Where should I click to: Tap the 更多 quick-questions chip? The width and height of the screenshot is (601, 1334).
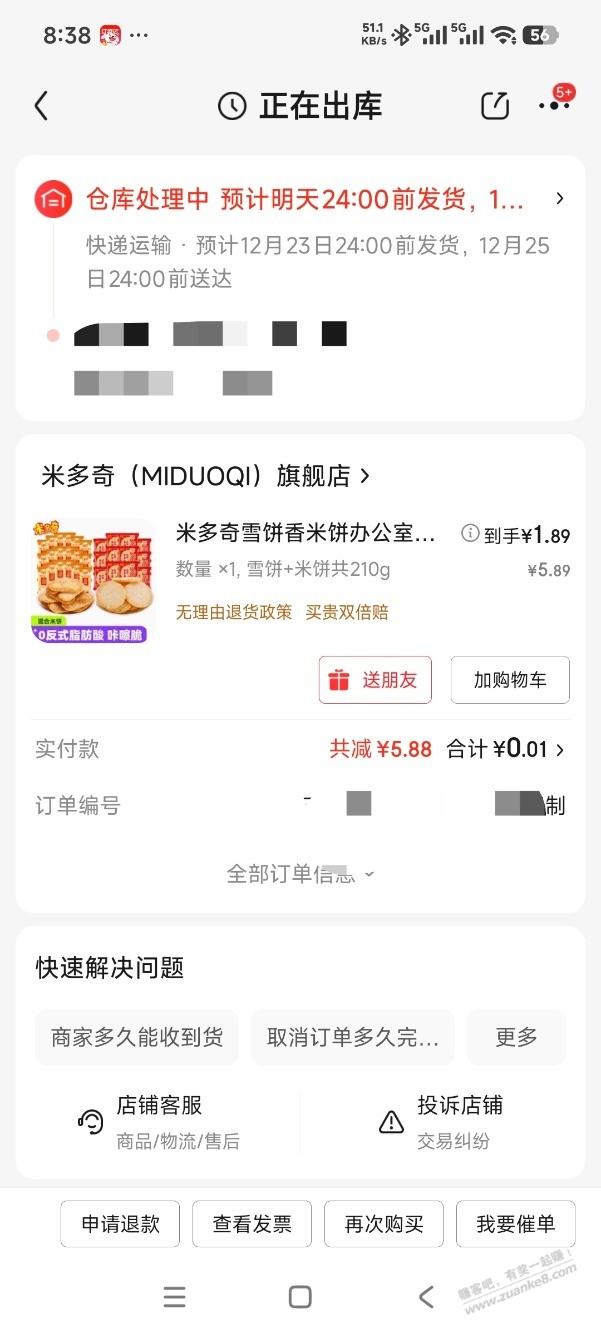point(516,1037)
